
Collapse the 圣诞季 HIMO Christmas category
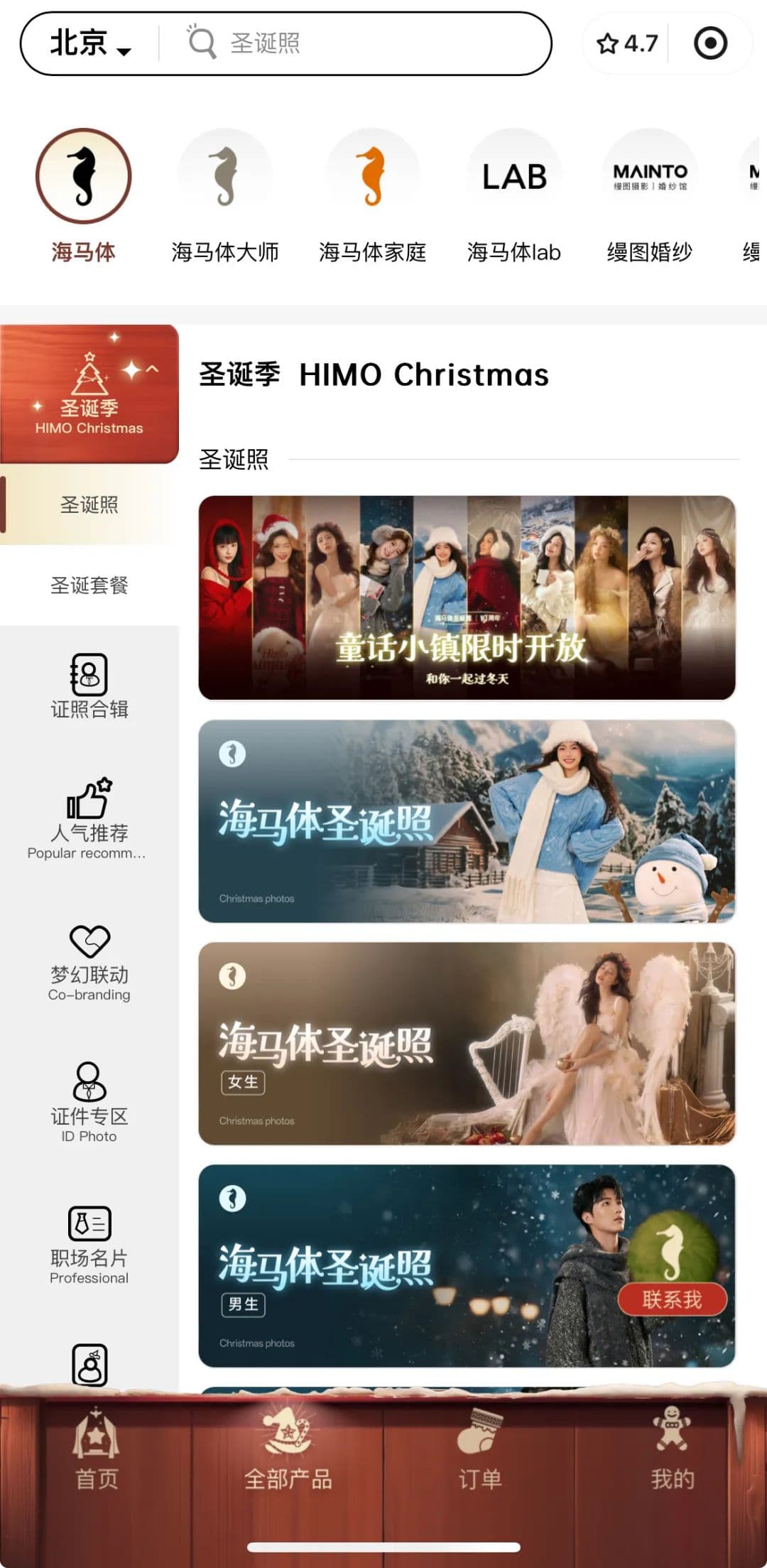click(x=152, y=369)
